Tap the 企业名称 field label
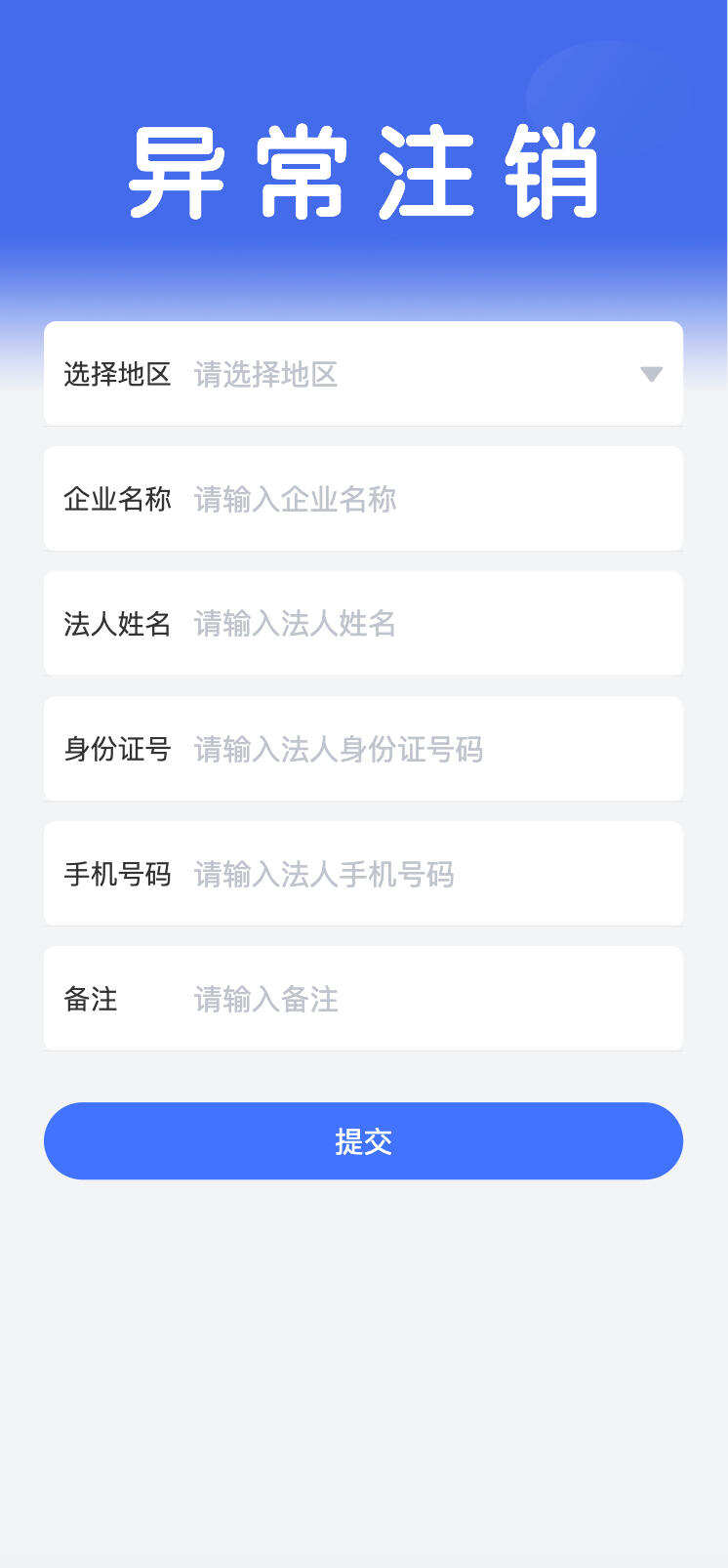Screen dimensions: 728x1568 (117, 499)
